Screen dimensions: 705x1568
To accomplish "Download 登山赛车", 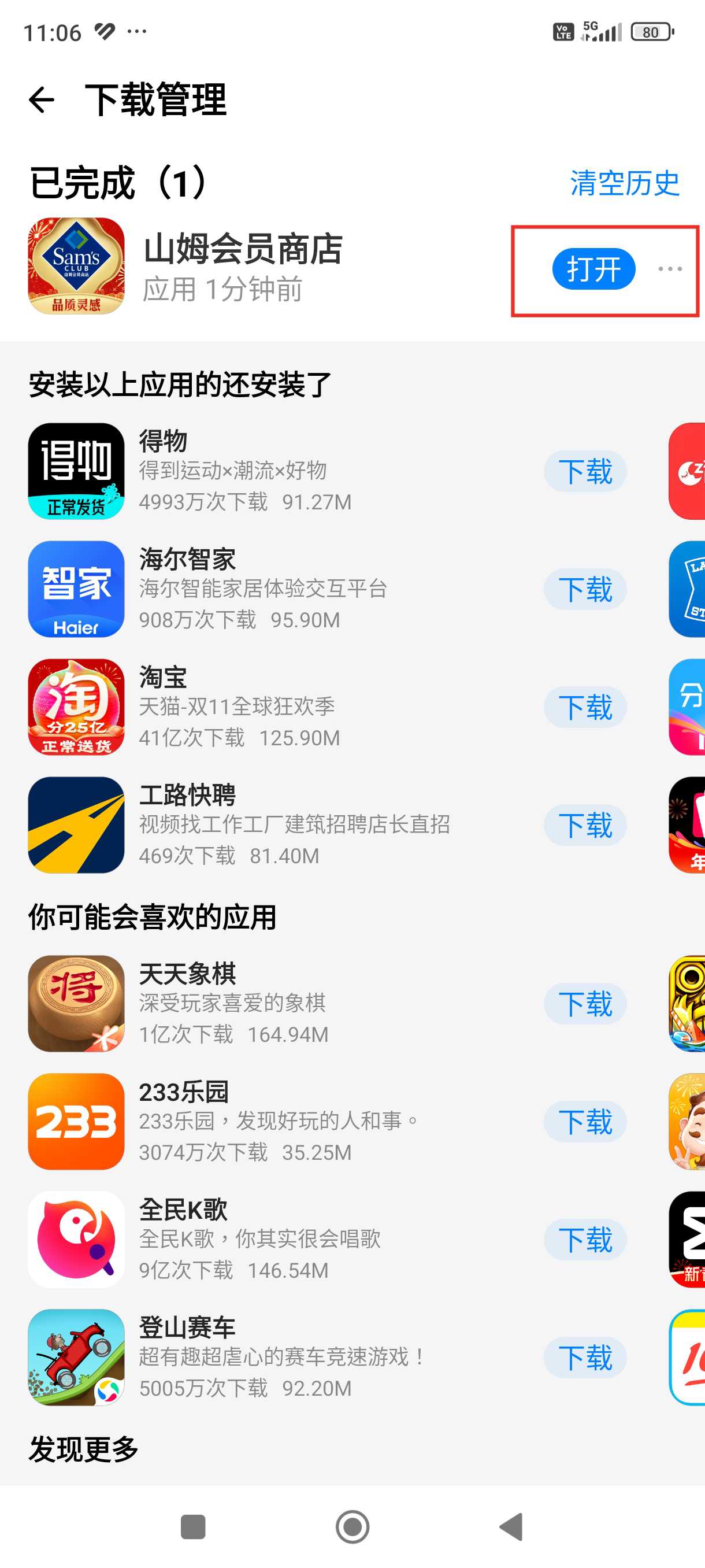I will coord(585,1358).
